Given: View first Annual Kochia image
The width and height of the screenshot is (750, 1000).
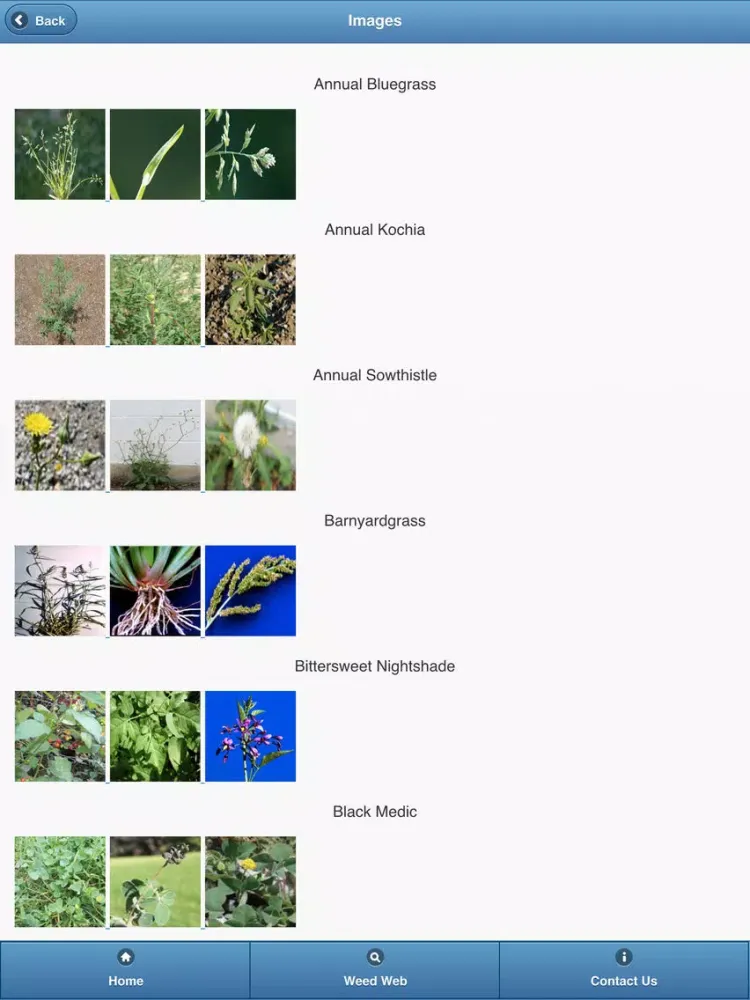Looking at the screenshot, I should 60,300.
